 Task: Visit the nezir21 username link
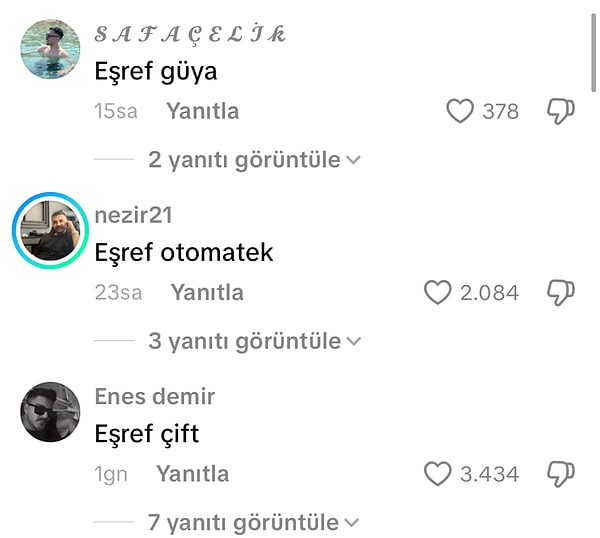click(133, 215)
